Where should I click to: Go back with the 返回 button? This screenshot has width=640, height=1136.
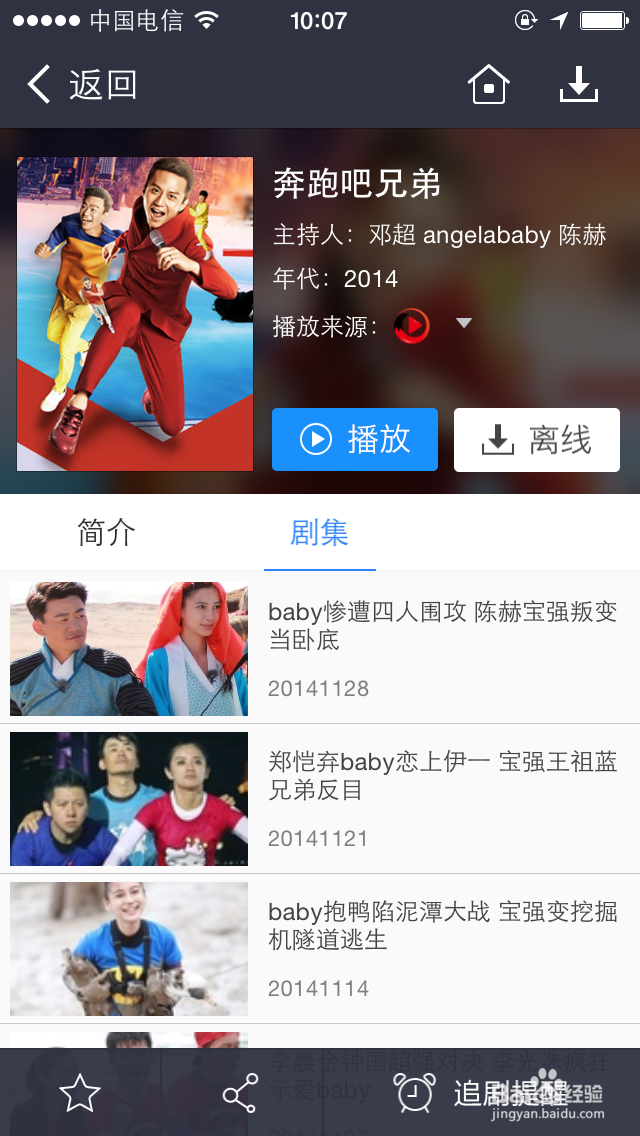click(82, 85)
